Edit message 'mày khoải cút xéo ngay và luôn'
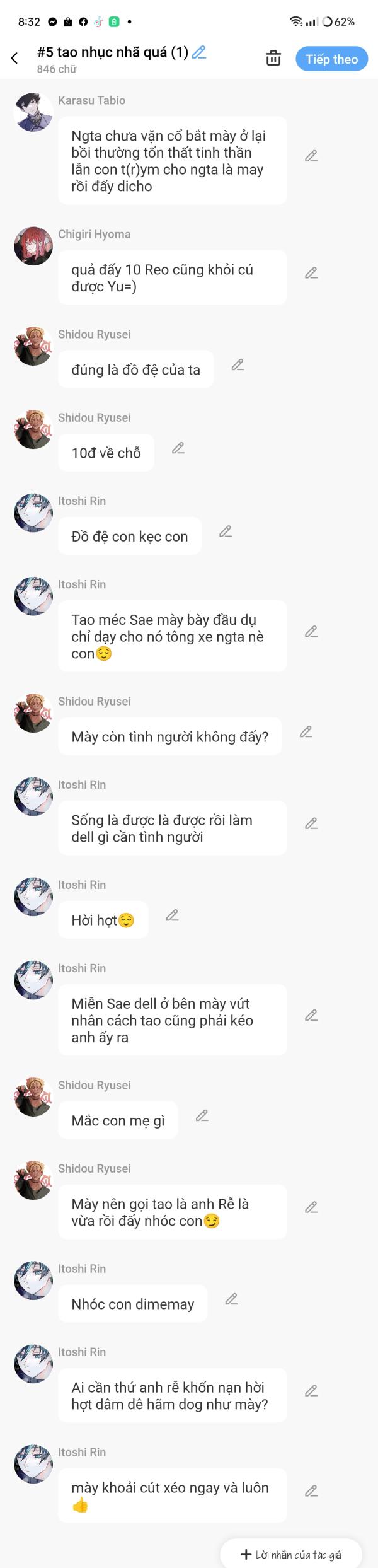This screenshot has width=378, height=1568. pos(311,1491)
